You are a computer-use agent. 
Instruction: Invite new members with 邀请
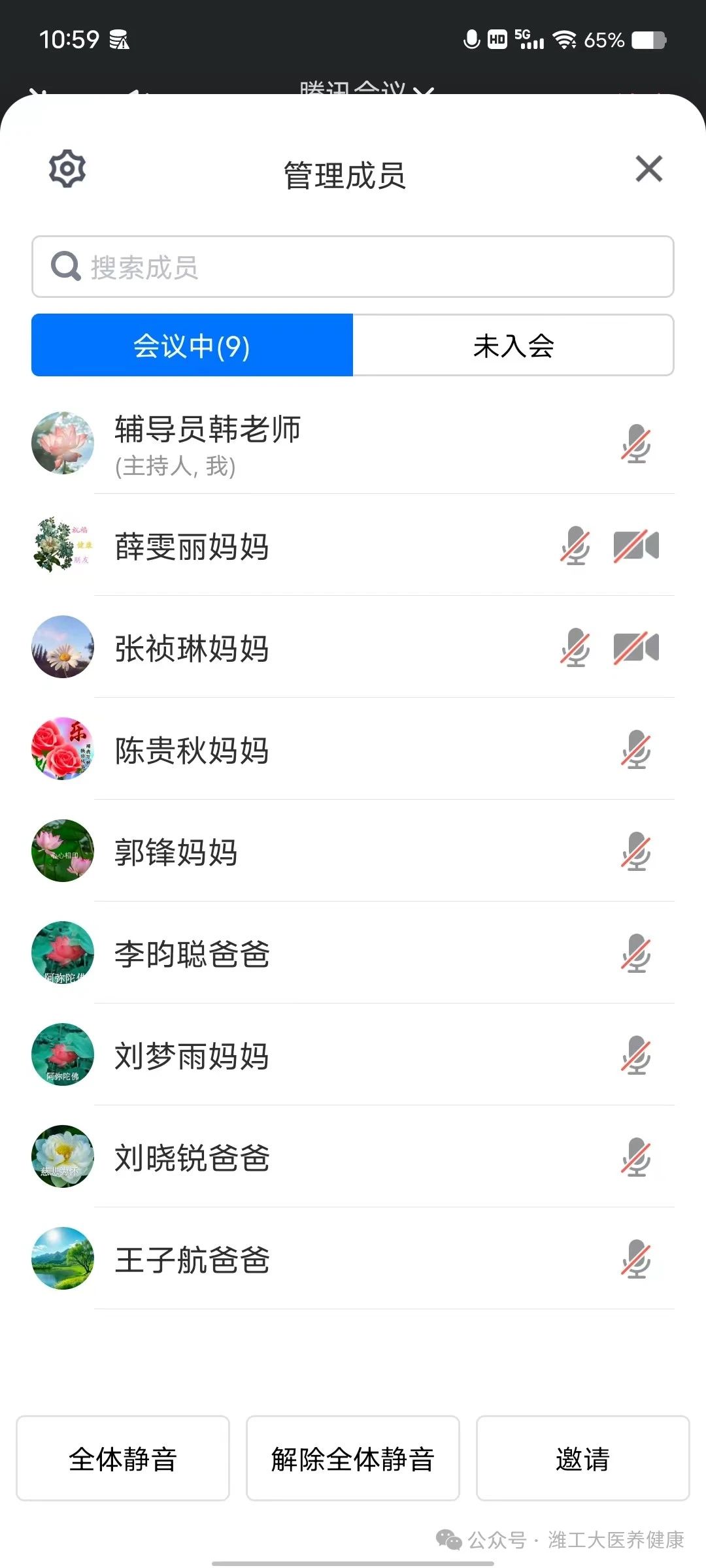pos(582,1459)
